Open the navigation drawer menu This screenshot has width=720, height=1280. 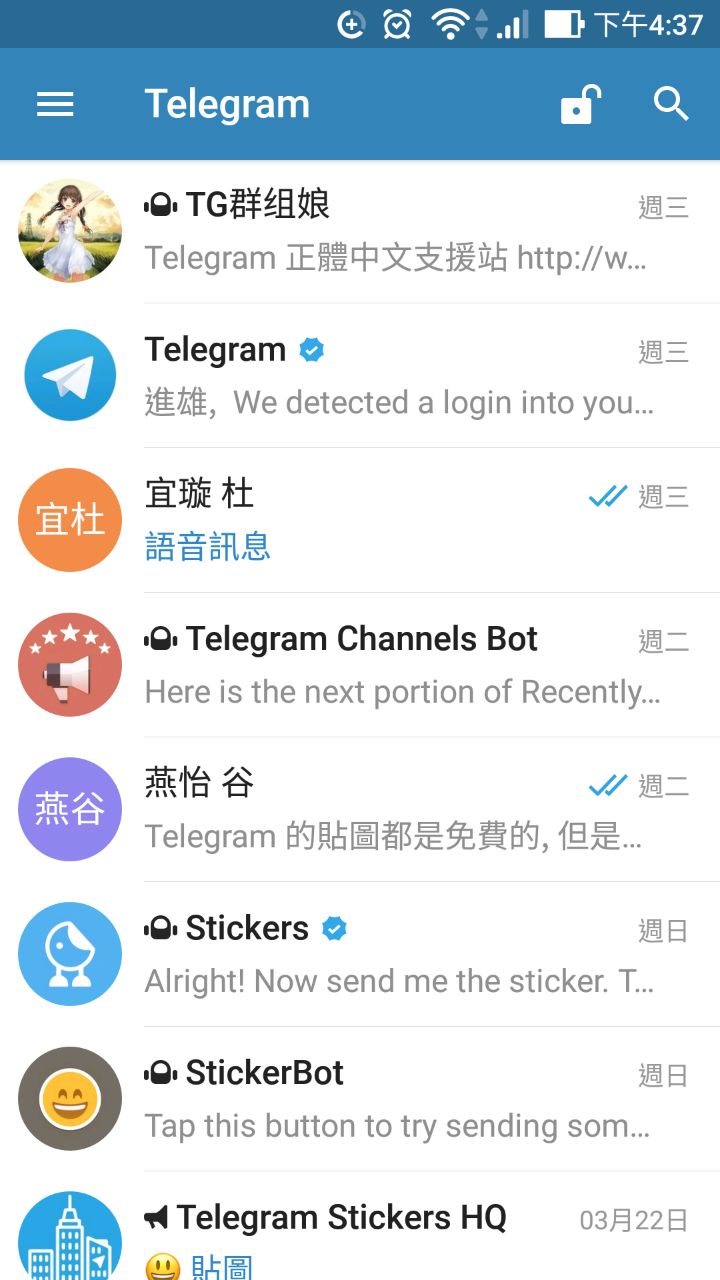click(x=55, y=104)
